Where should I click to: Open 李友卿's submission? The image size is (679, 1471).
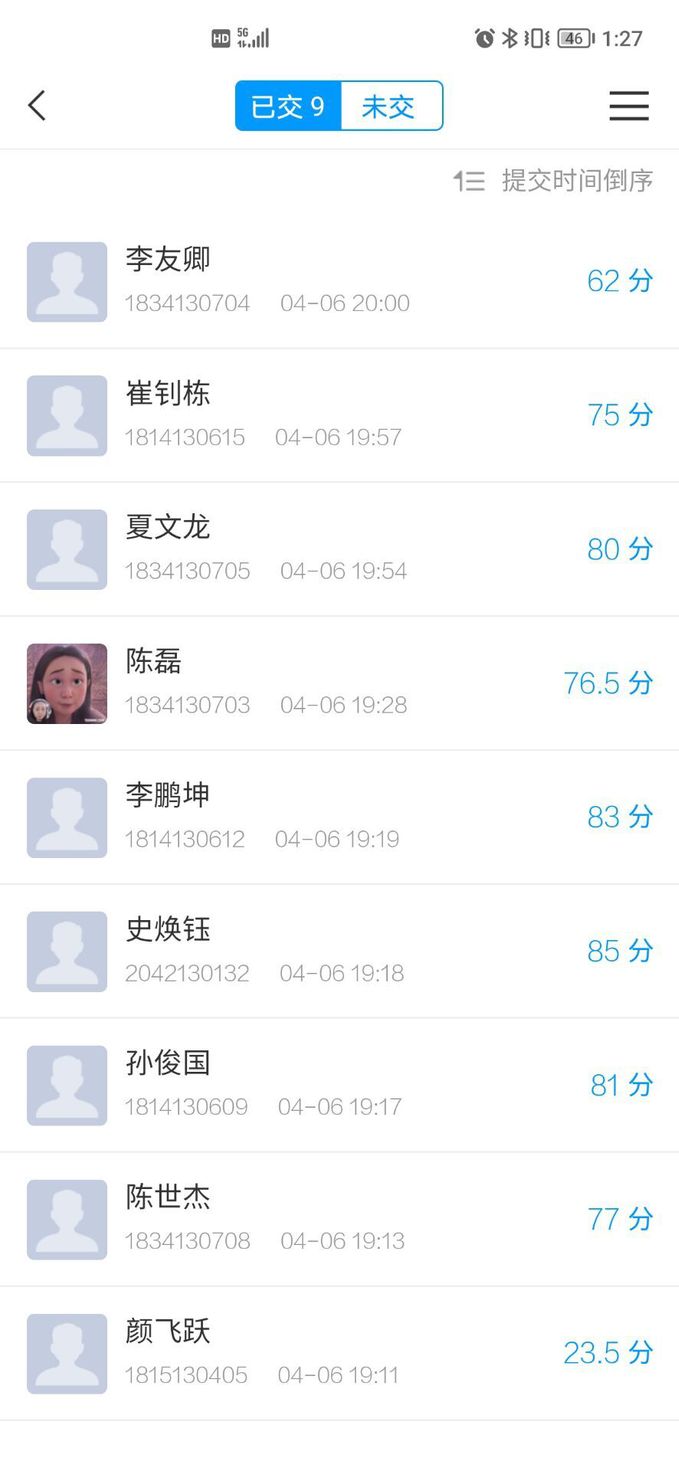pyautogui.click(x=339, y=281)
